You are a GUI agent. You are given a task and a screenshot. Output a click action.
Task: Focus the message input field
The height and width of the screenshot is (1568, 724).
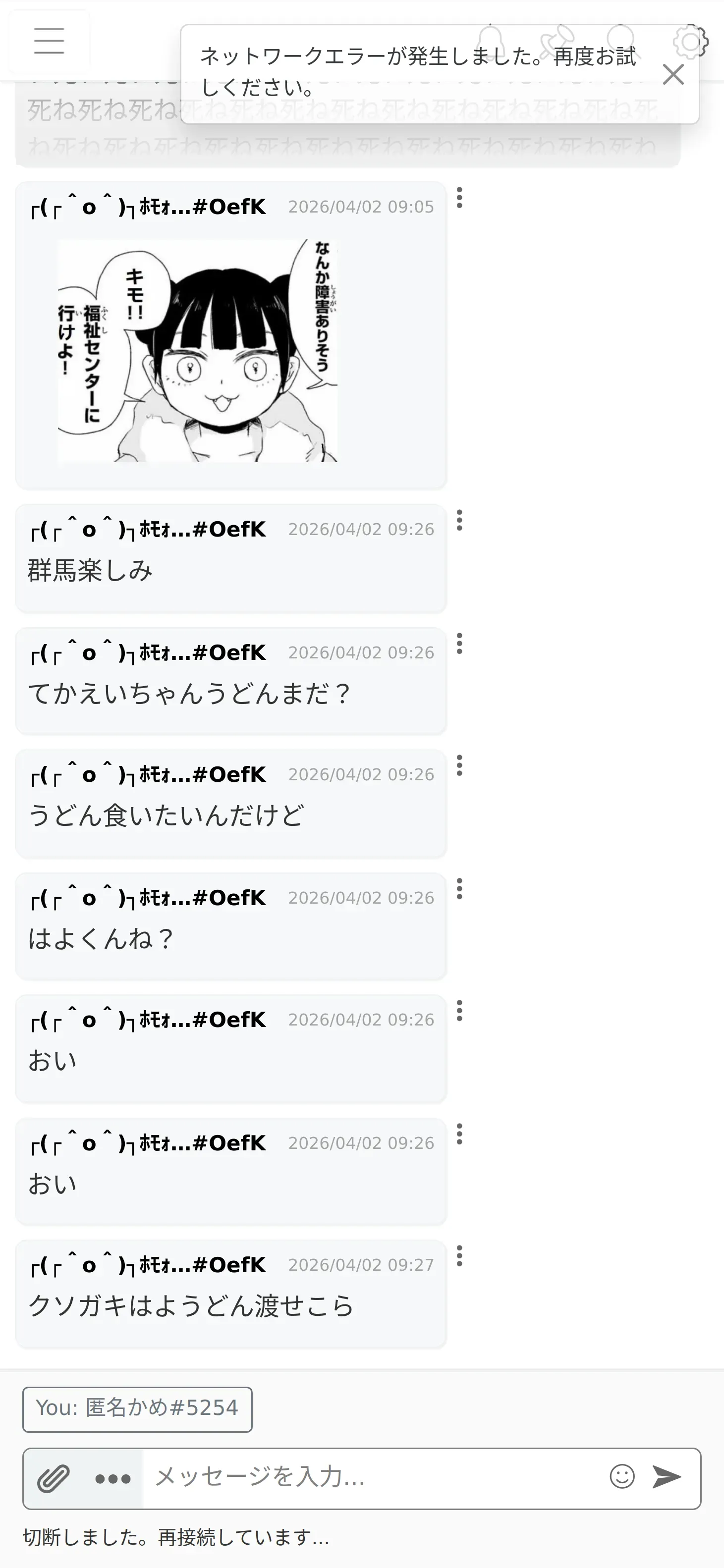[372, 1477]
